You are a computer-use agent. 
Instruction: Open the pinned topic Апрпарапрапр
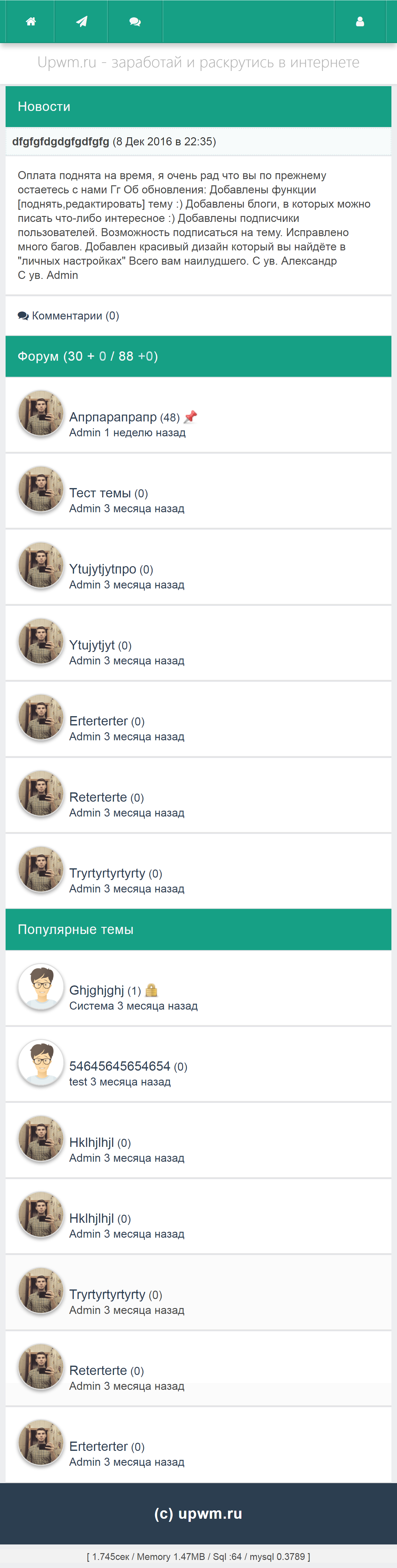[113, 417]
